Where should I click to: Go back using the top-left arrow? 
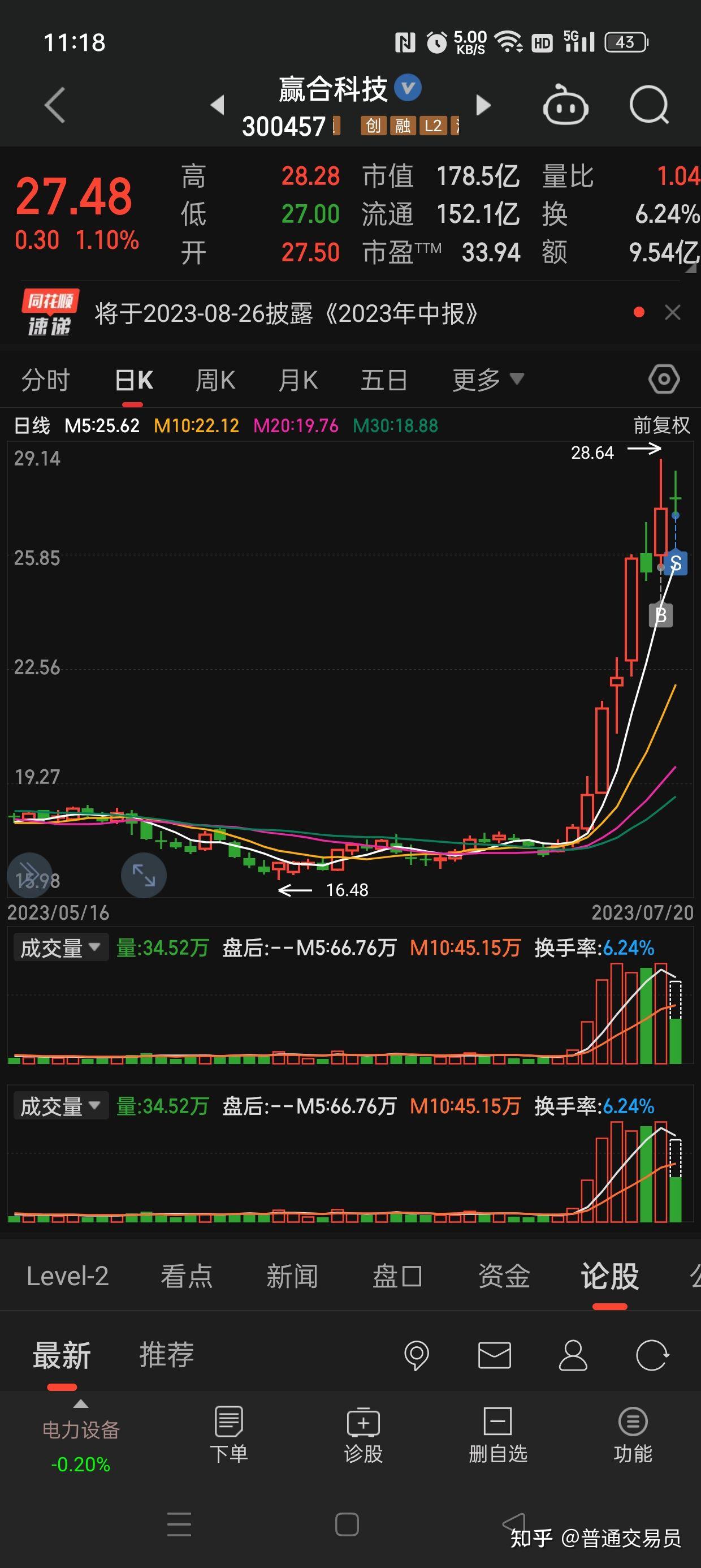[x=55, y=105]
